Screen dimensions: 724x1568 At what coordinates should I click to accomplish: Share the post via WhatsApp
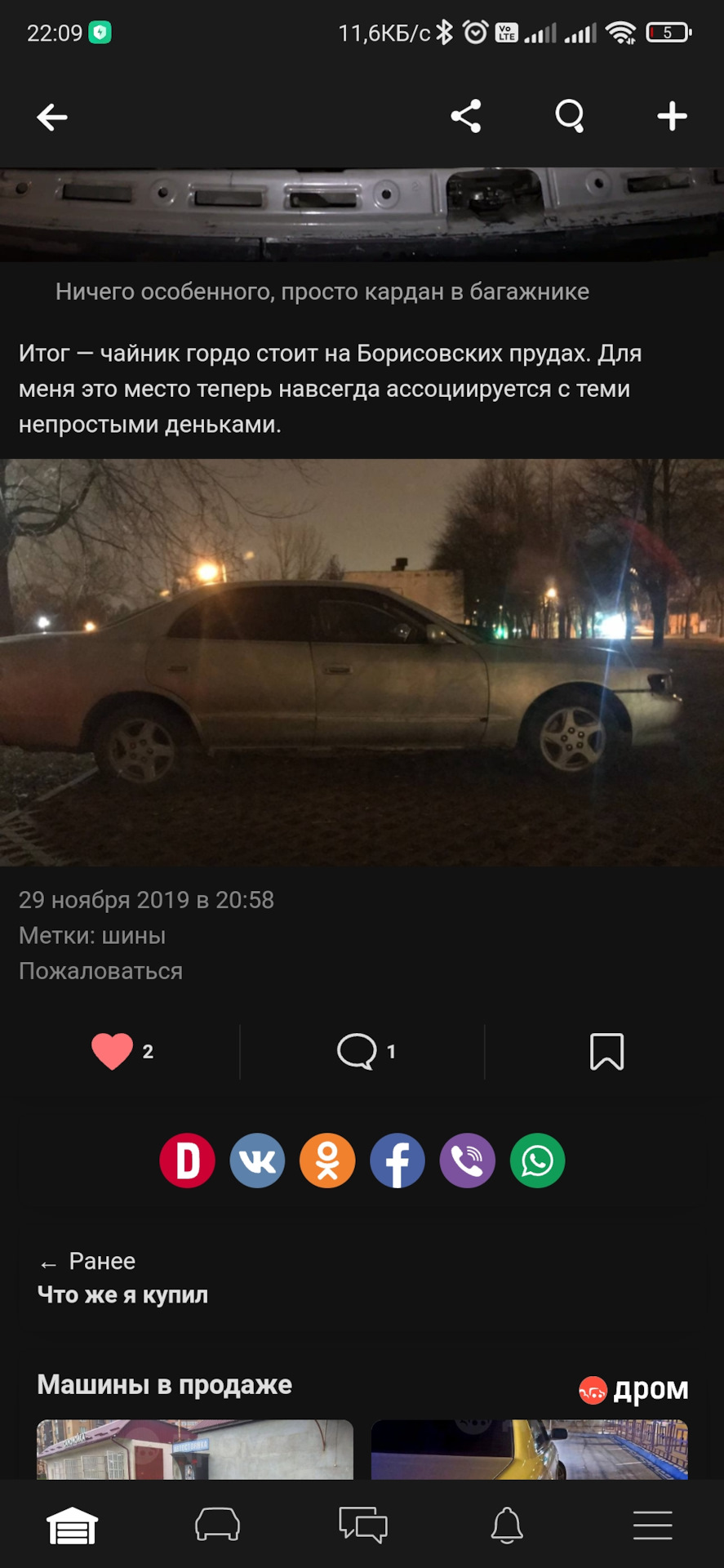click(x=536, y=1160)
